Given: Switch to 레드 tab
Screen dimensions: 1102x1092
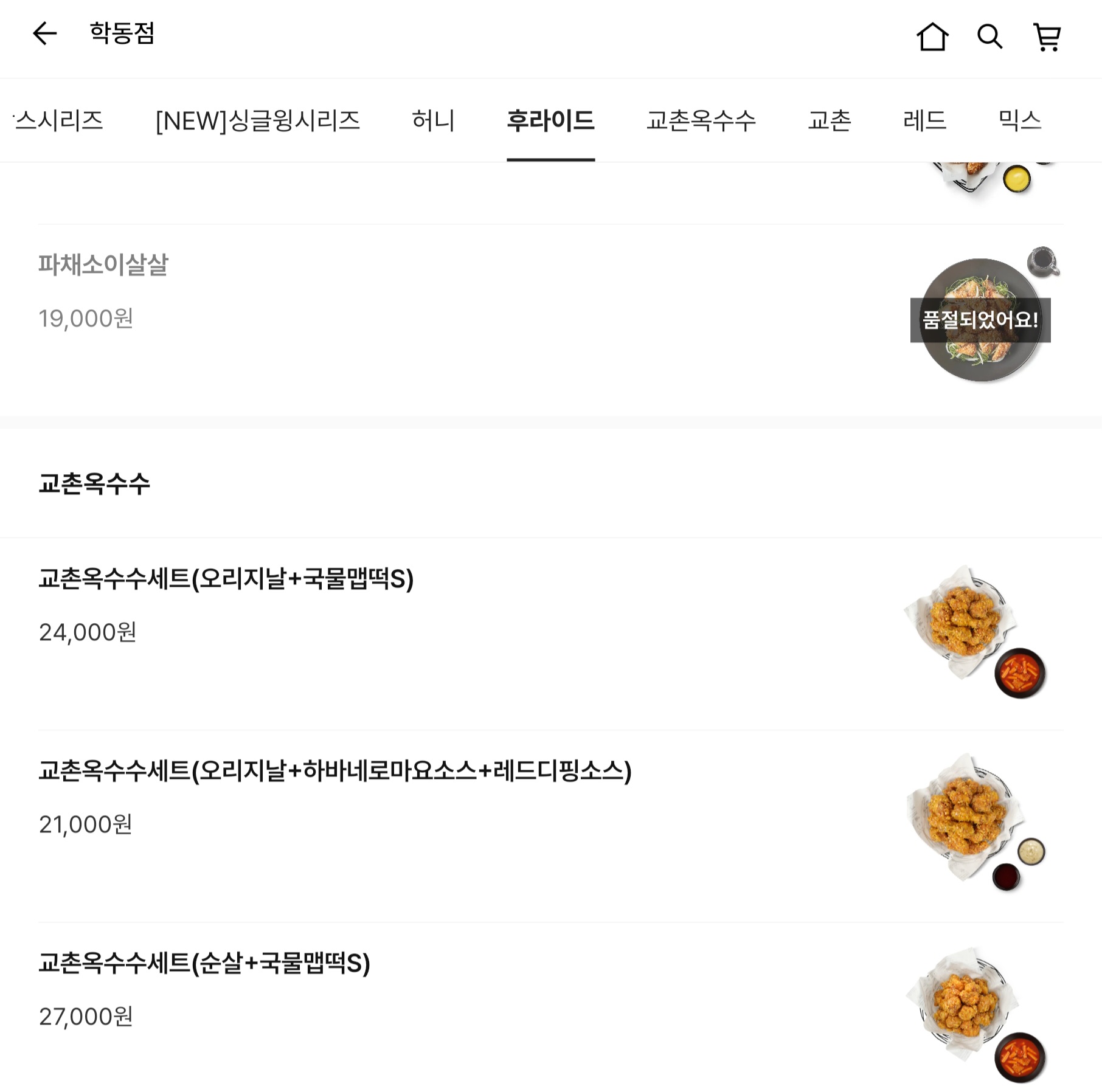Looking at the screenshot, I should [x=924, y=120].
